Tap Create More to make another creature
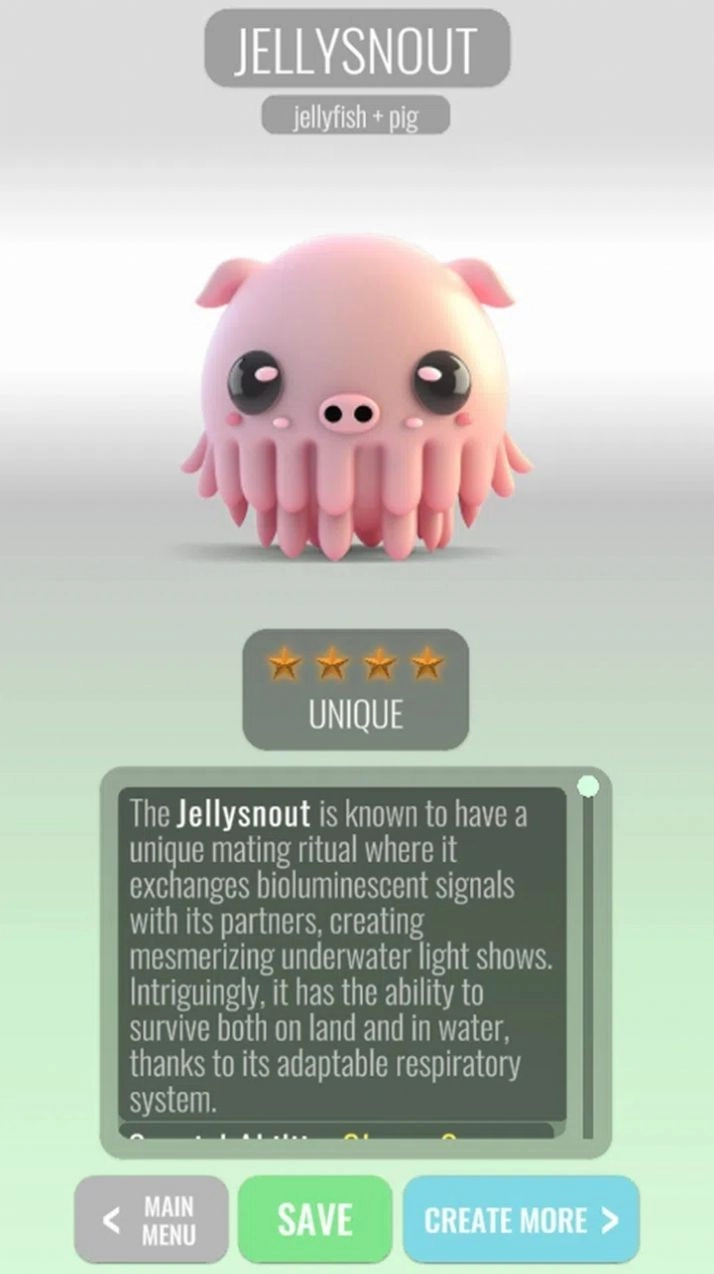The width and height of the screenshot is (714, 1274). click(521, 1220)
